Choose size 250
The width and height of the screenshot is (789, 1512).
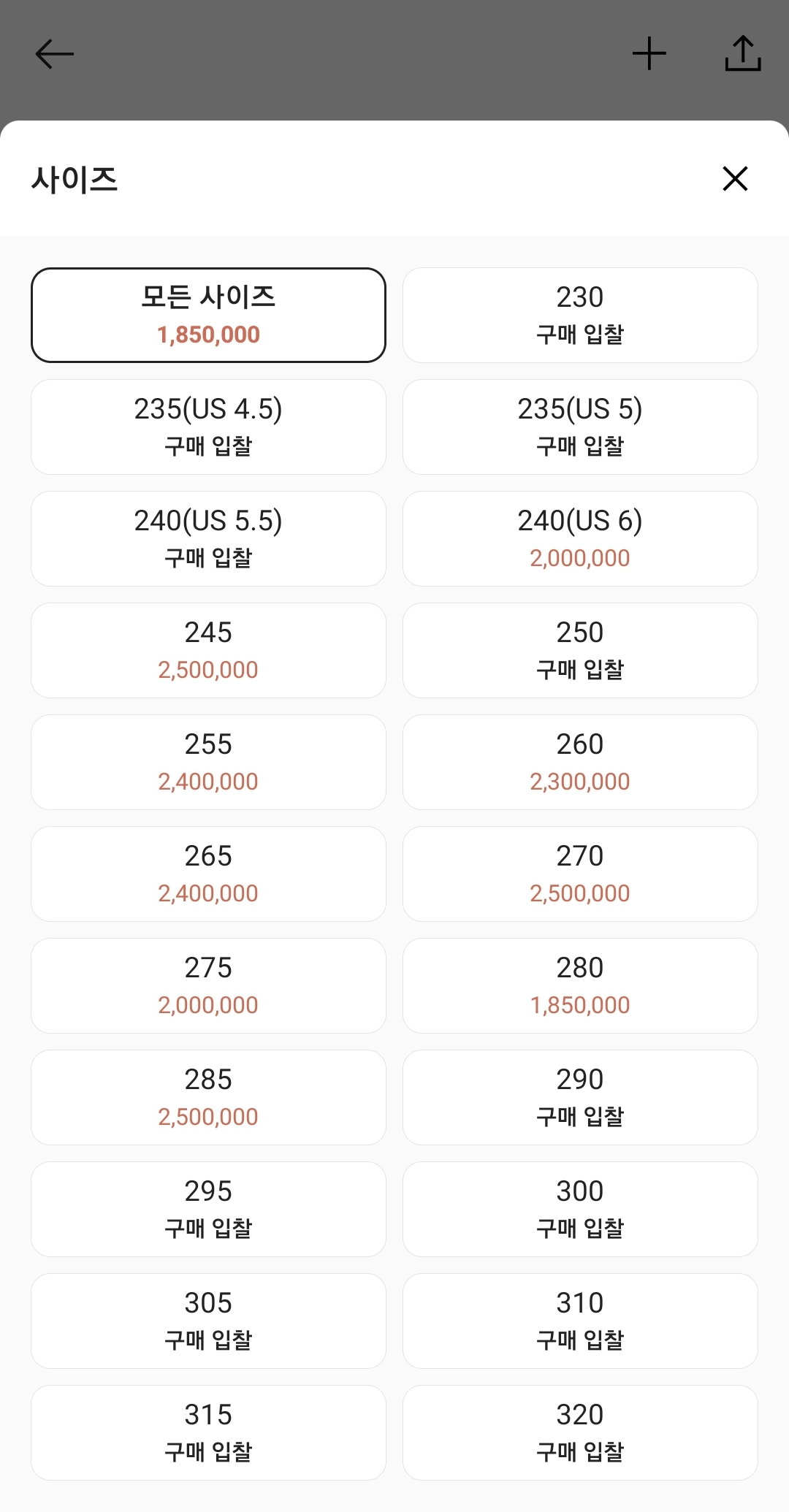tap(580, 650)
